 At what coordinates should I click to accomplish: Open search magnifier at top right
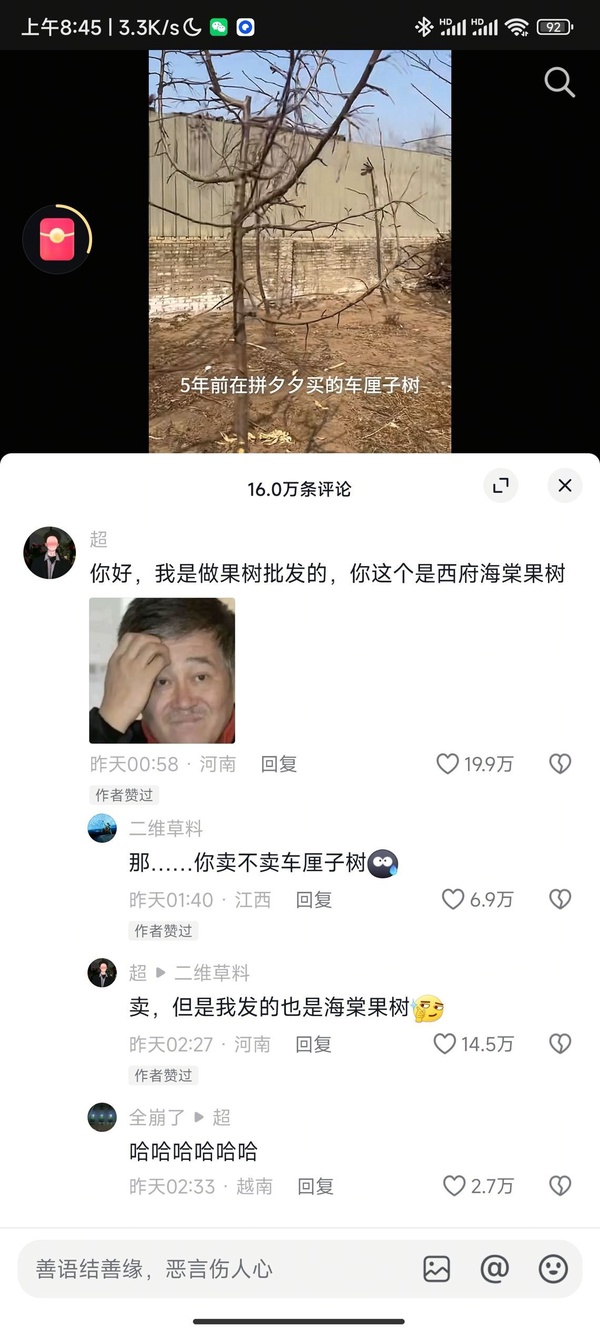559,83
